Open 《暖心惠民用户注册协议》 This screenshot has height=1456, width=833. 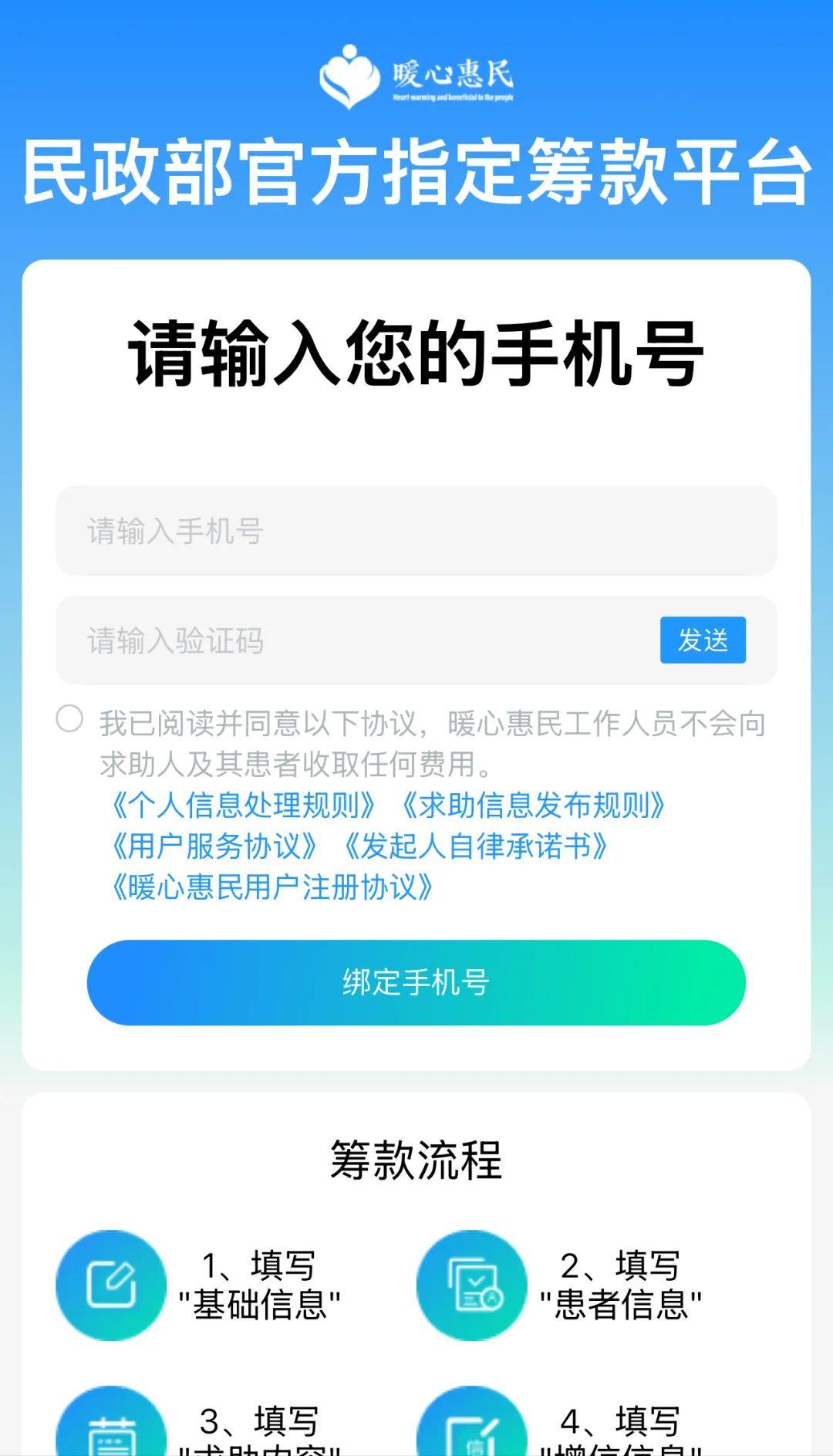[x=272, y=887]
